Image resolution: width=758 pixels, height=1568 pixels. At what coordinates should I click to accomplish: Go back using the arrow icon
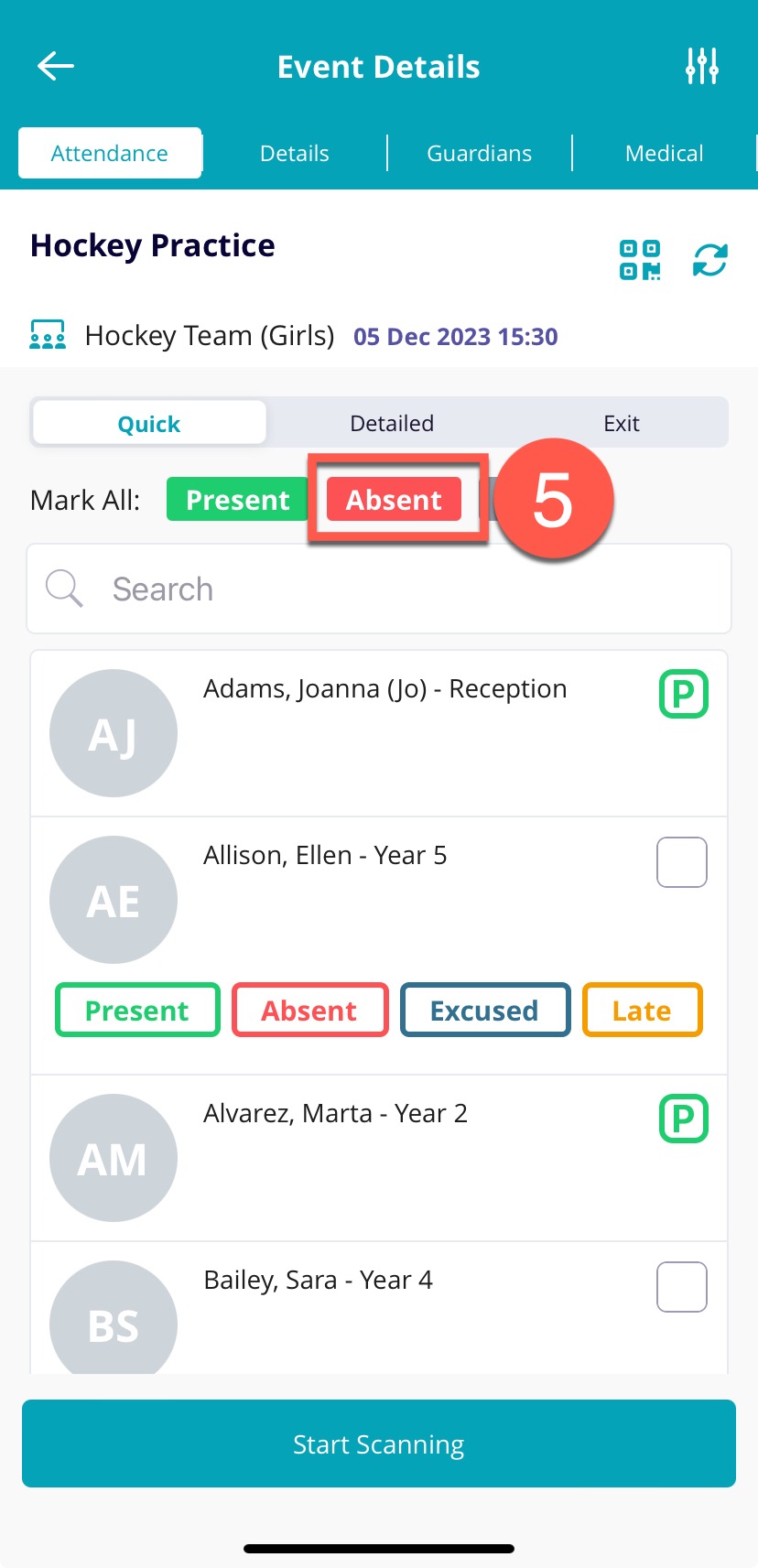click(x=55, y=66)
